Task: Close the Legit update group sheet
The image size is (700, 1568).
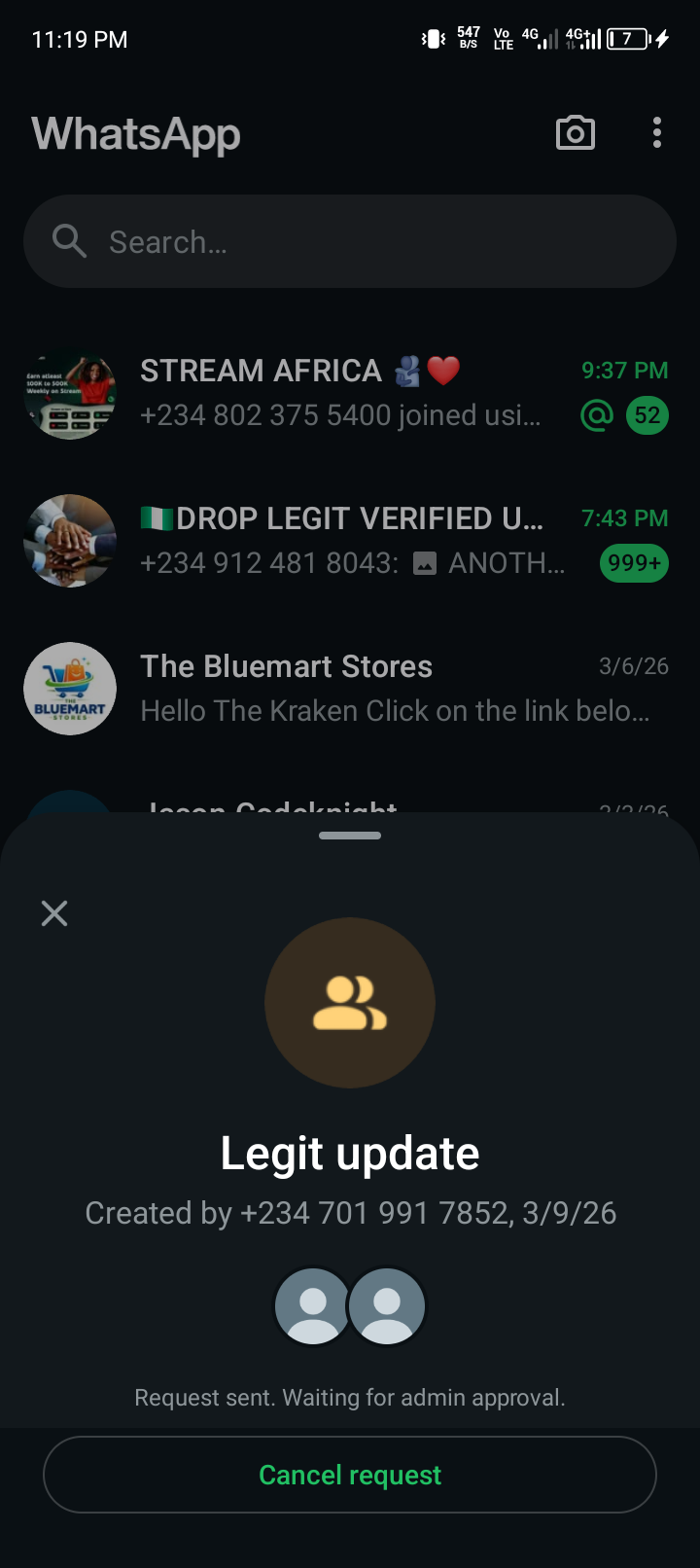Action: [x=54, y=913]
